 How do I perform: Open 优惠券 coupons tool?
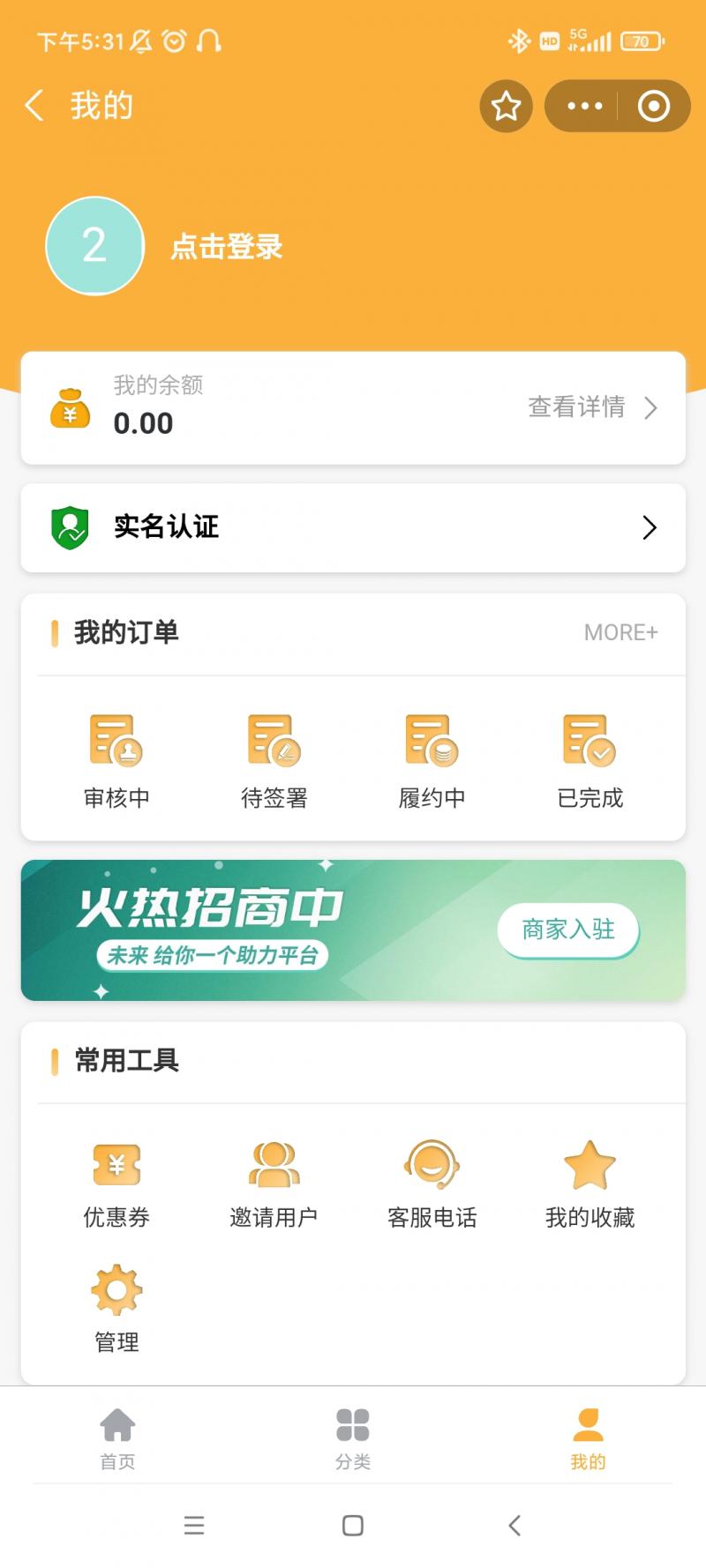(116, 1182)
